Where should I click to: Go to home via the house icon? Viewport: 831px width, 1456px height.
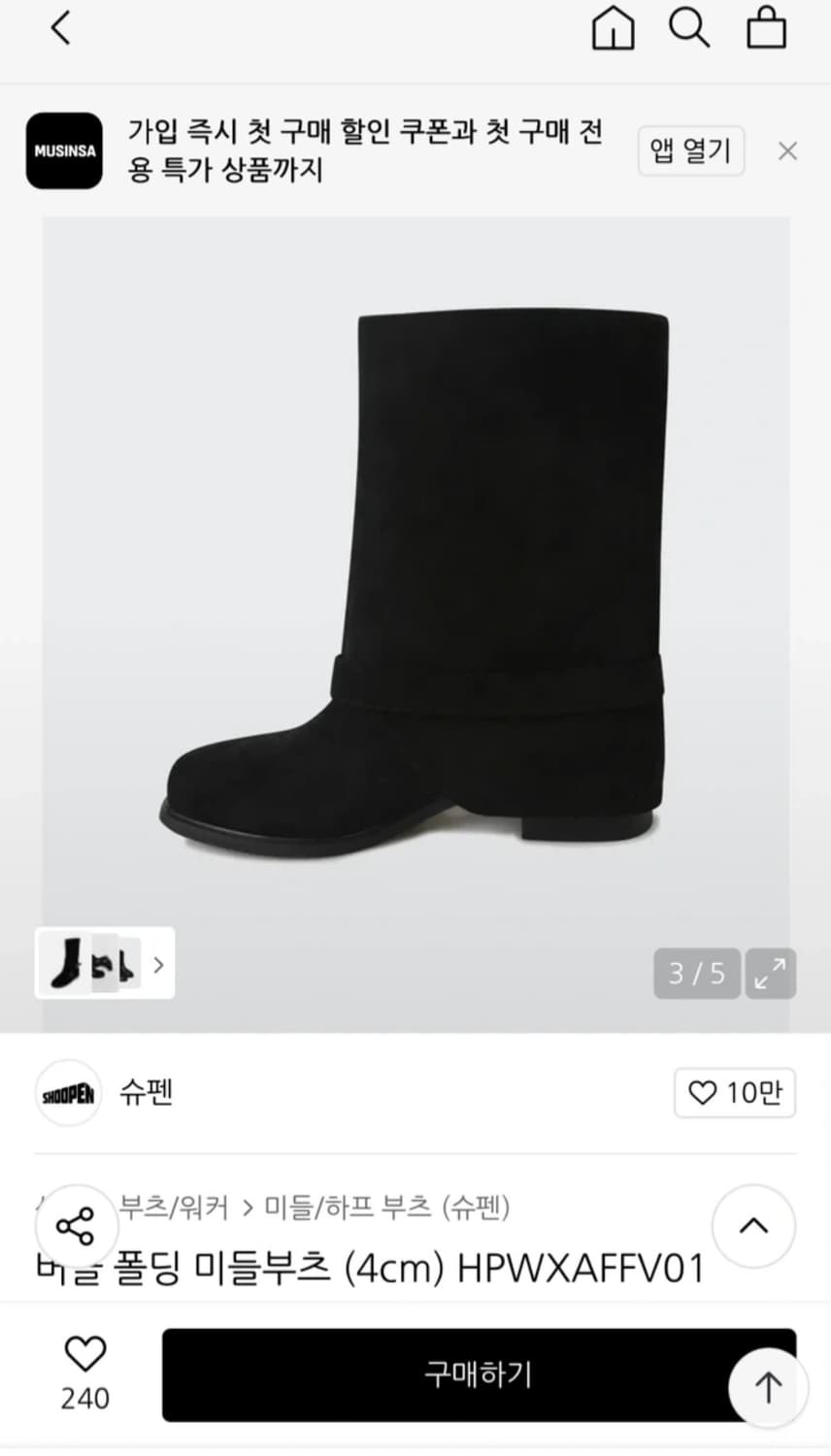pos(613,28)
